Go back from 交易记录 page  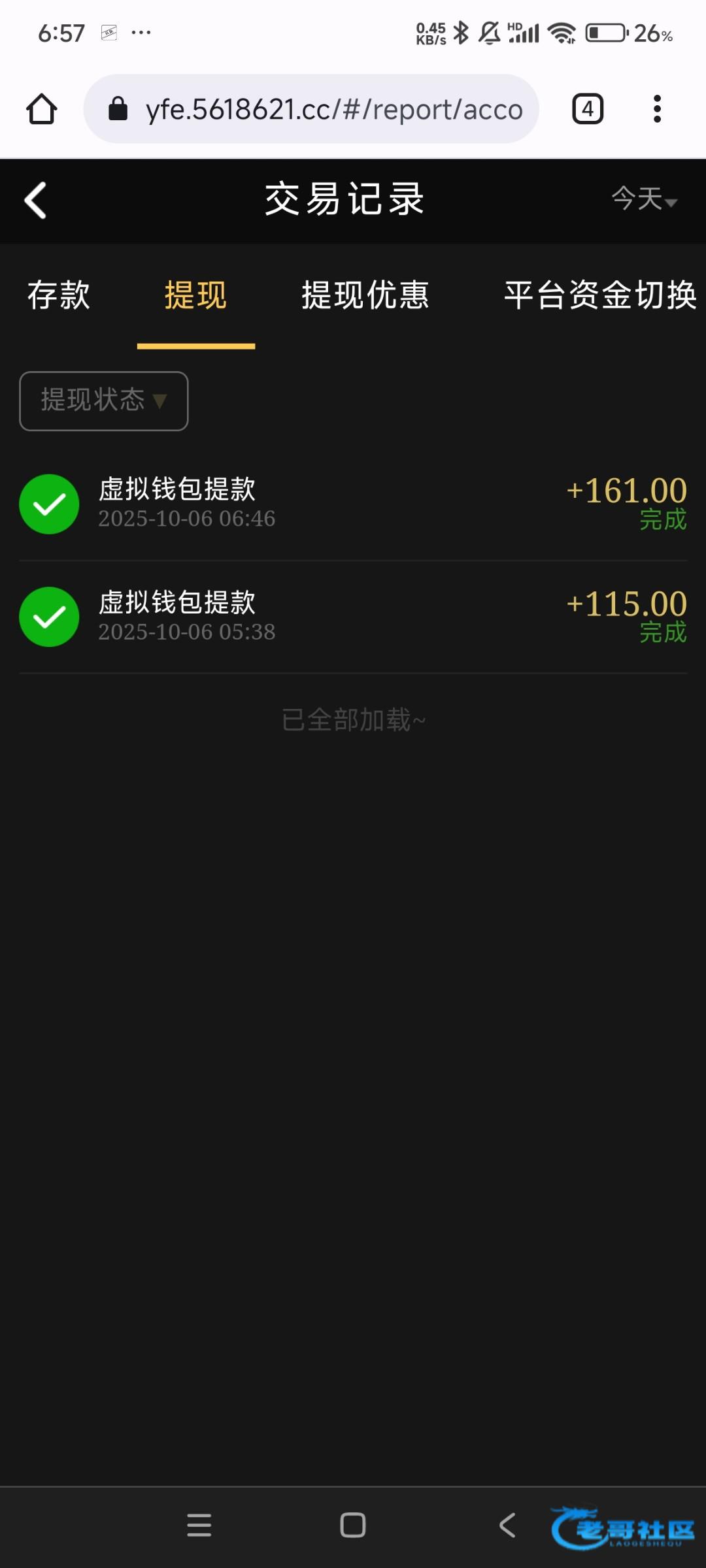click(36, 200)
